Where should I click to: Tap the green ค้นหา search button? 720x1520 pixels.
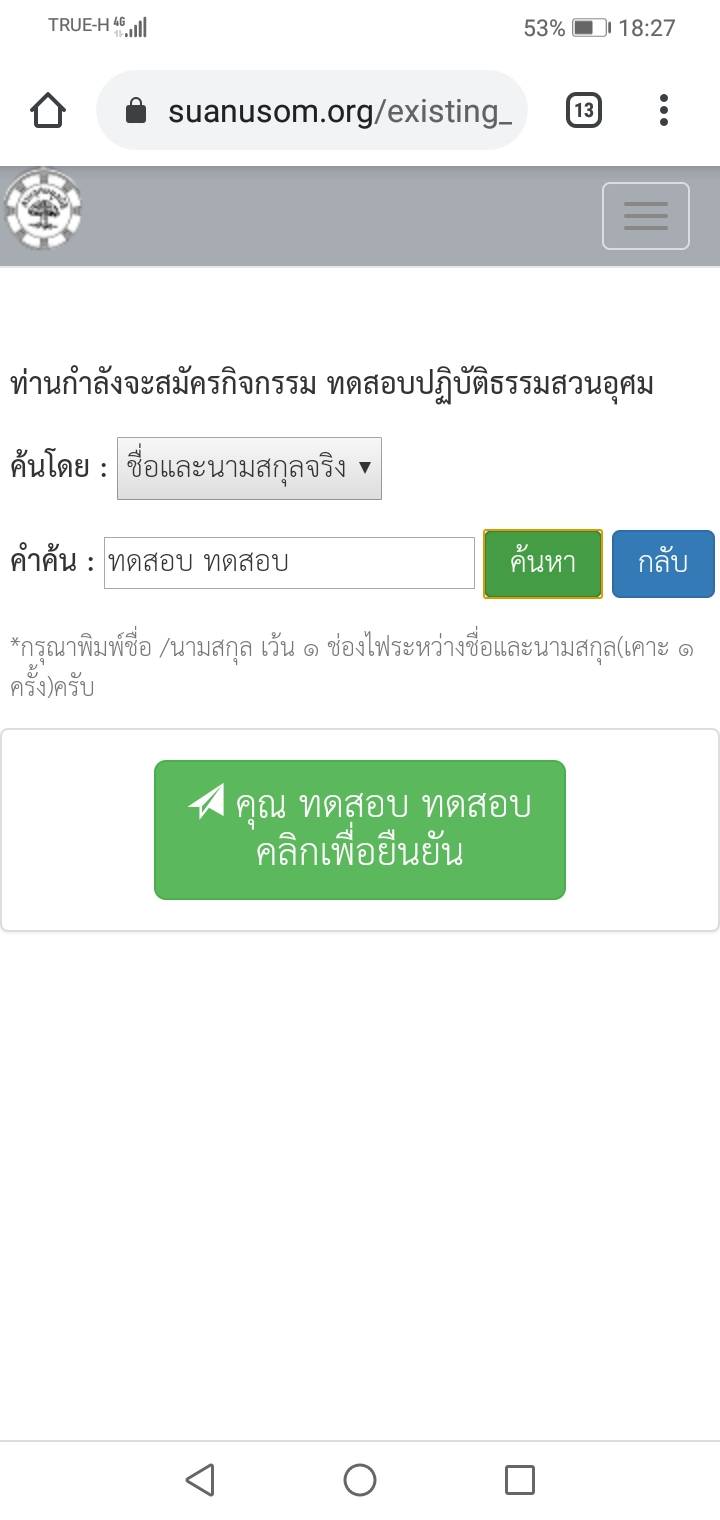tap(543, 564)
